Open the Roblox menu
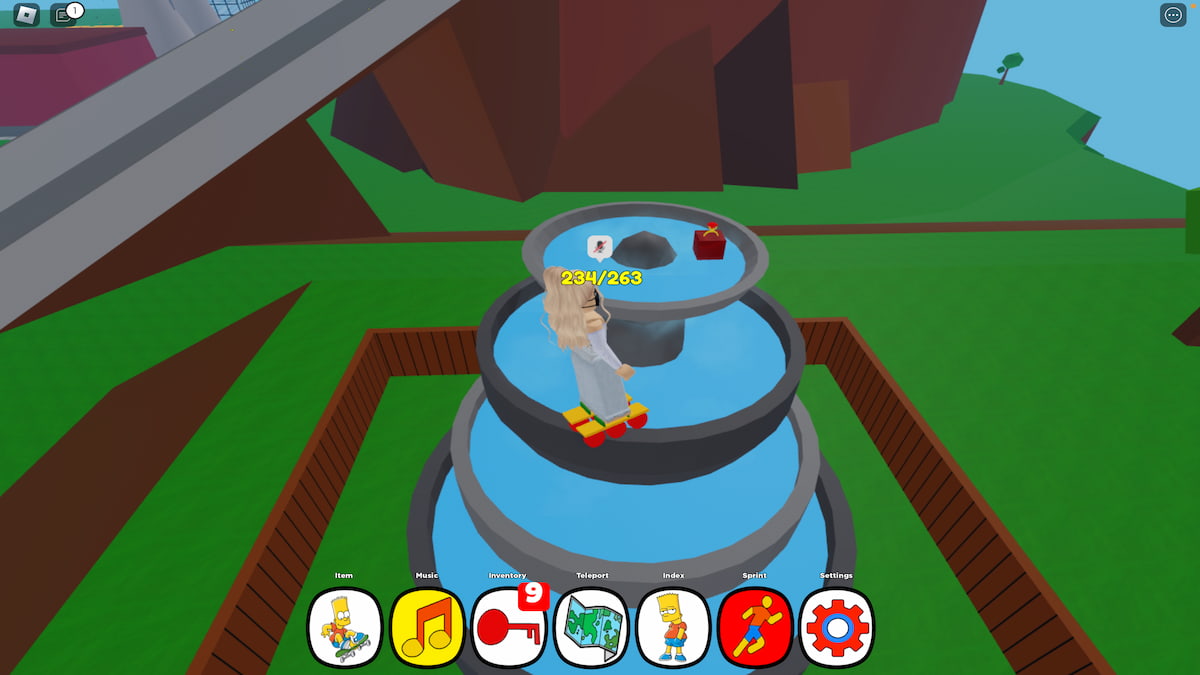 coord(26,15)
